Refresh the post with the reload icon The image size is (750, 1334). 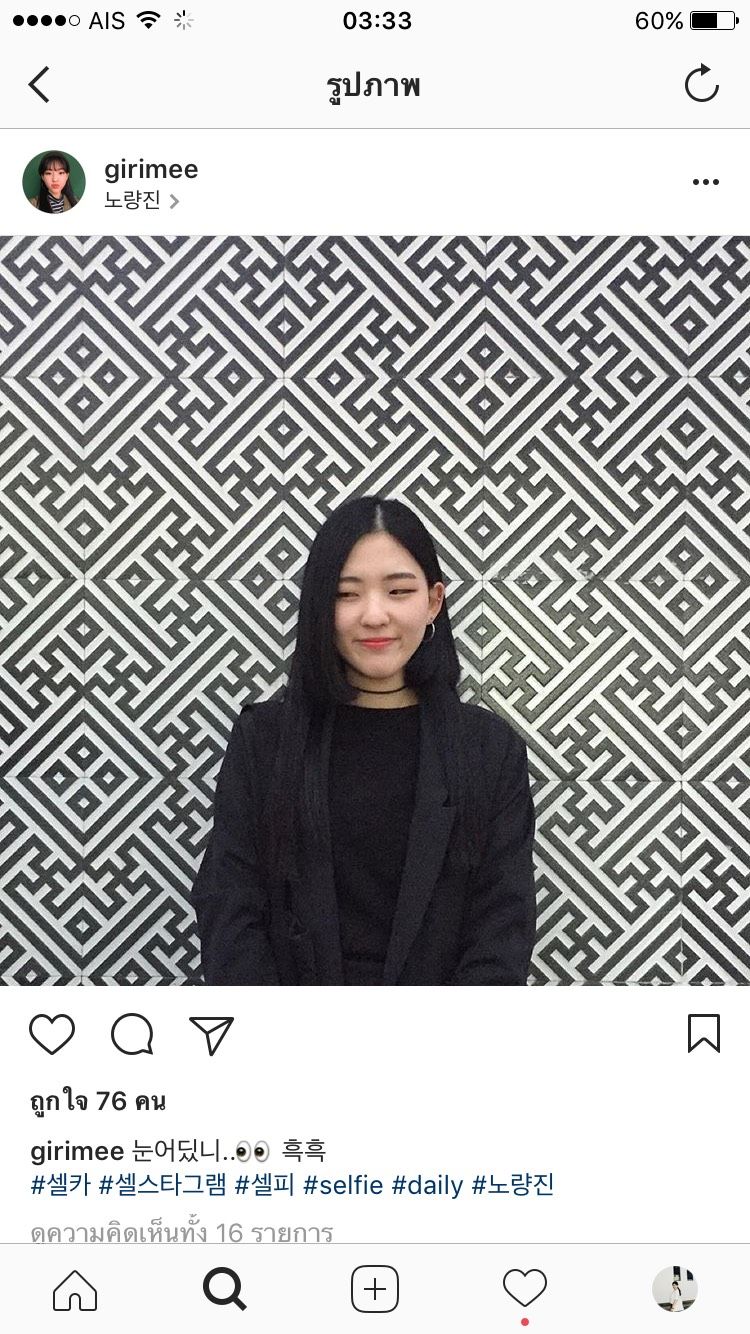click(x=701, y=85)
